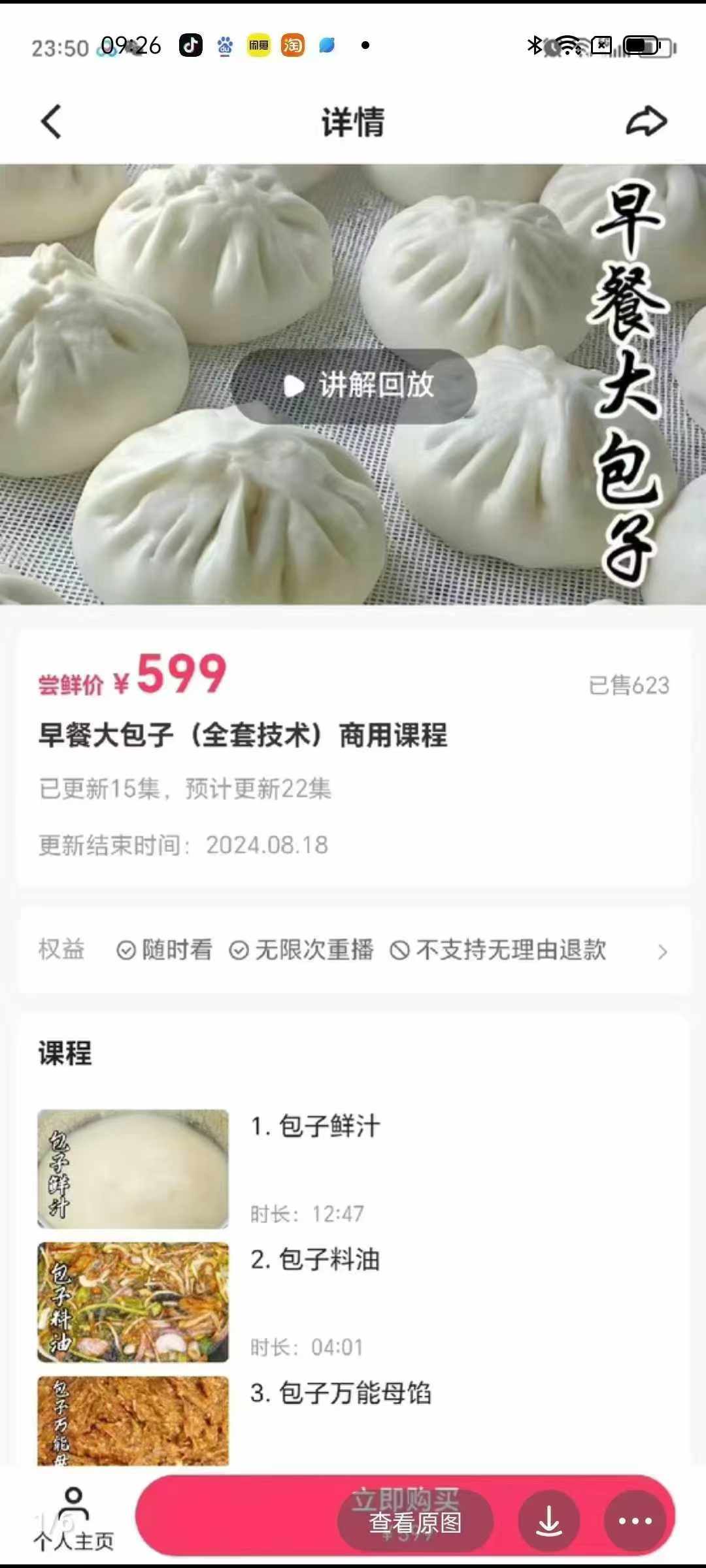The image size is (706, 1568).
Task: Tap the back arrow on the detail page
Action: click(52, 122)
